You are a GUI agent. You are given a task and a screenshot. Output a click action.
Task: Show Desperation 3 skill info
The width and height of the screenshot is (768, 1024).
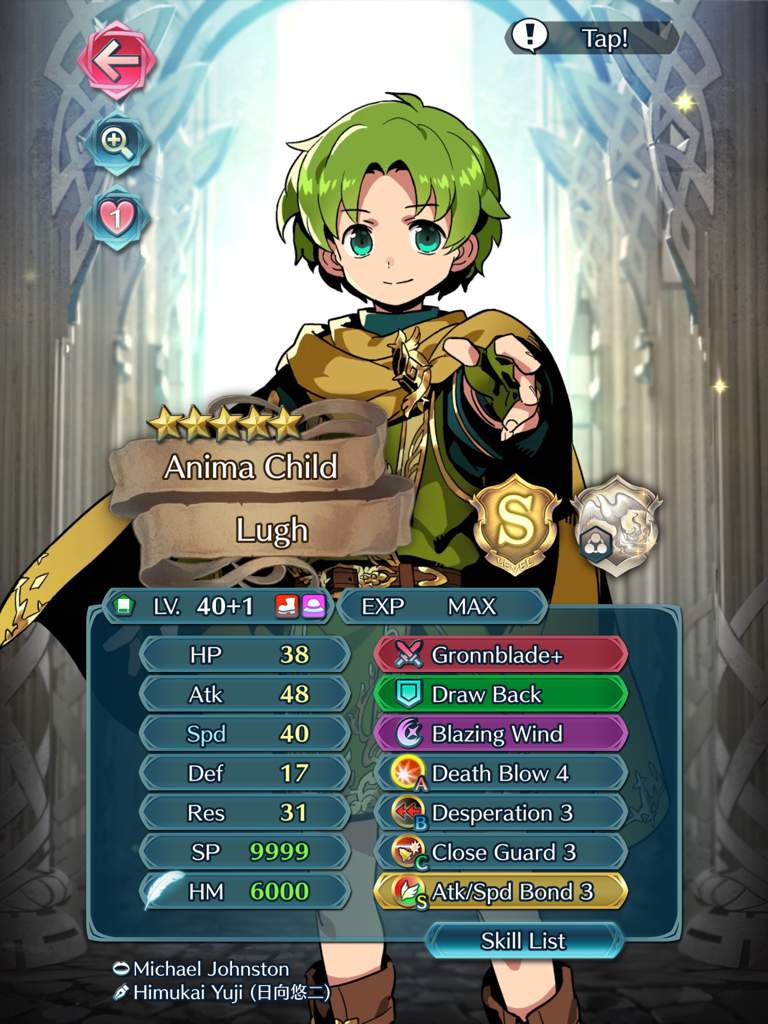pyautogui.click(x=500, y=812)
